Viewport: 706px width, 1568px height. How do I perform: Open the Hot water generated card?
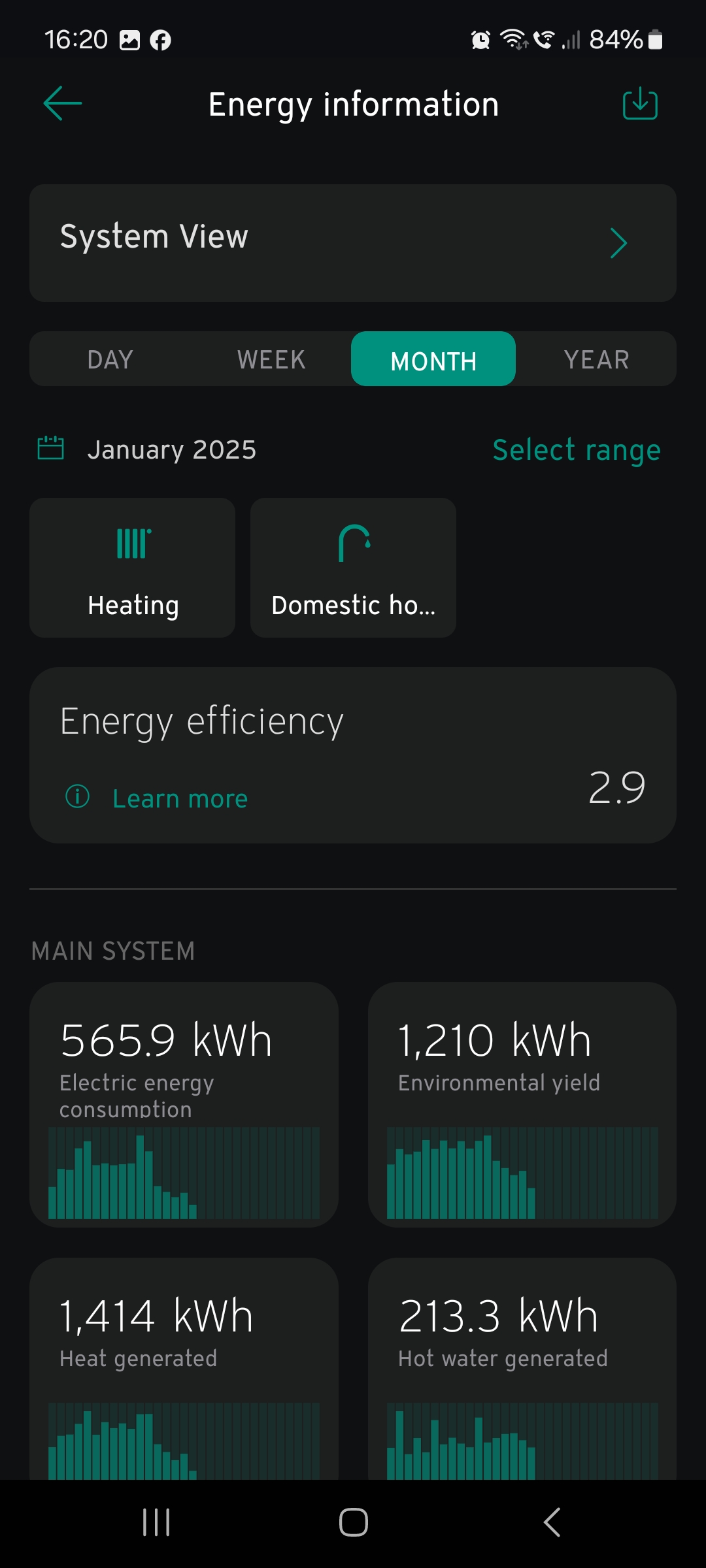point(522,1369)
